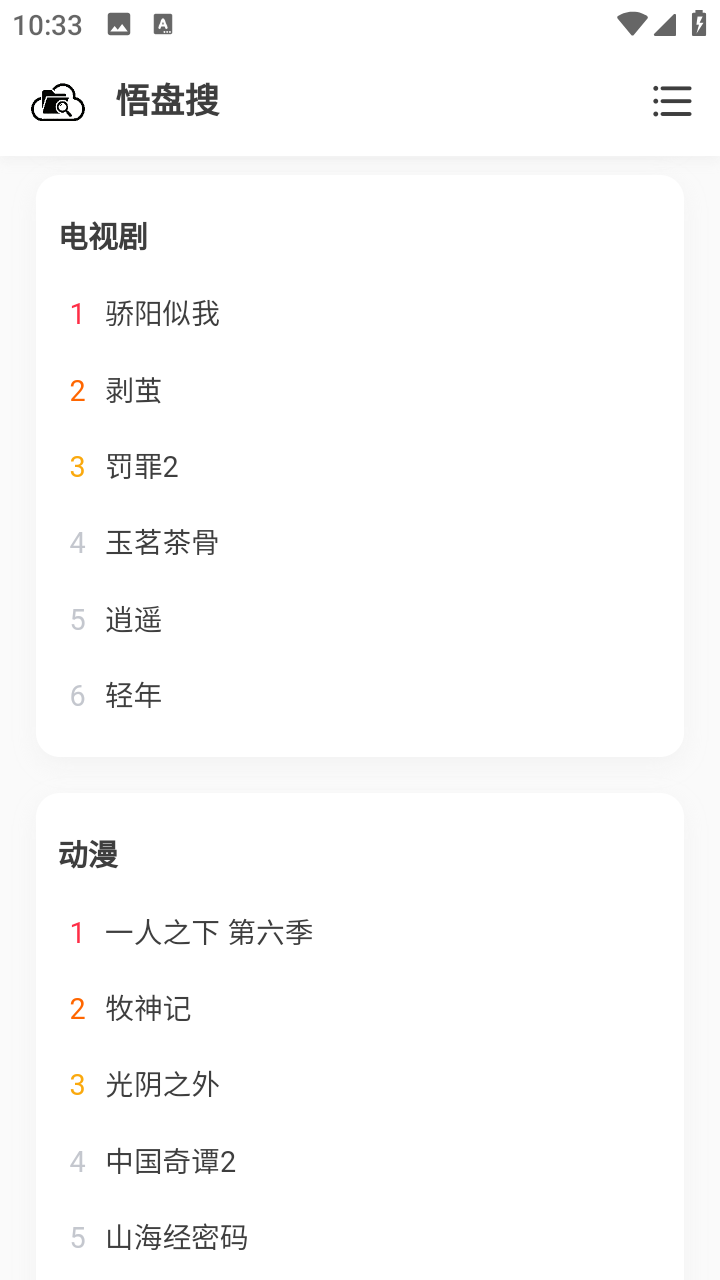Open the drama 逍遥
Screen dimensions: 720x1280
tap(133, 619)
